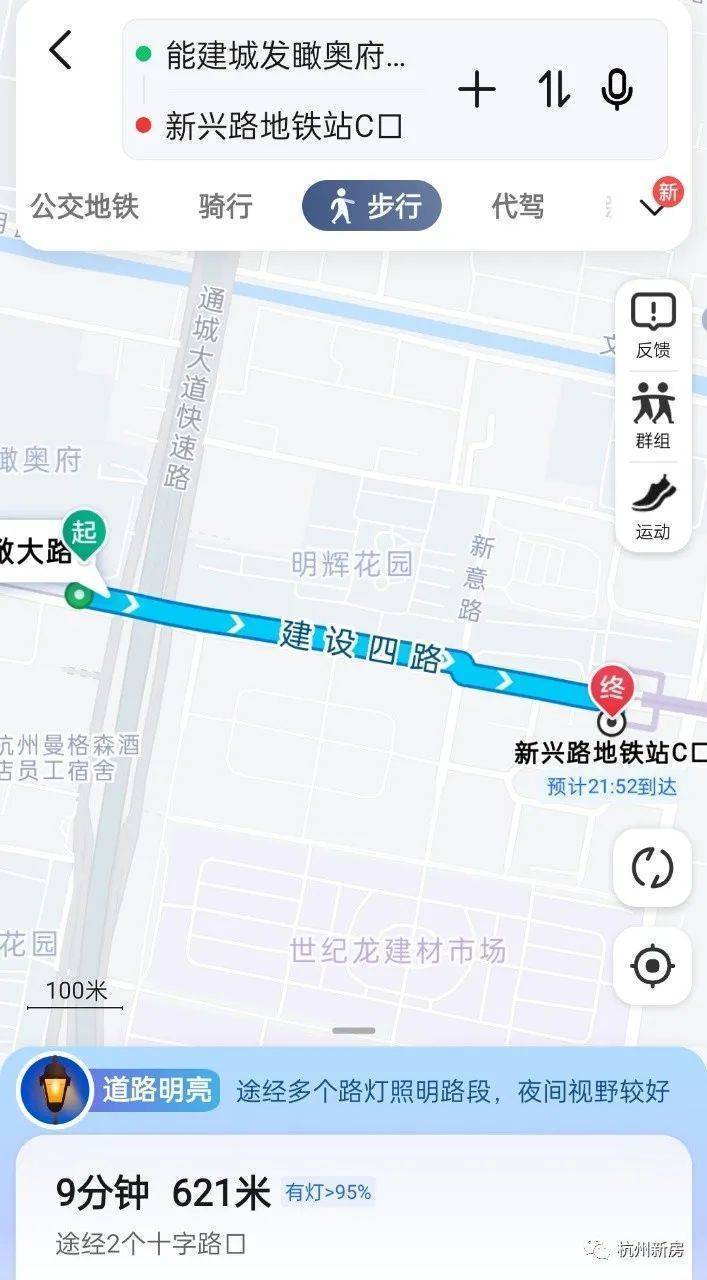Switch to the 骑行 tab

225,207
